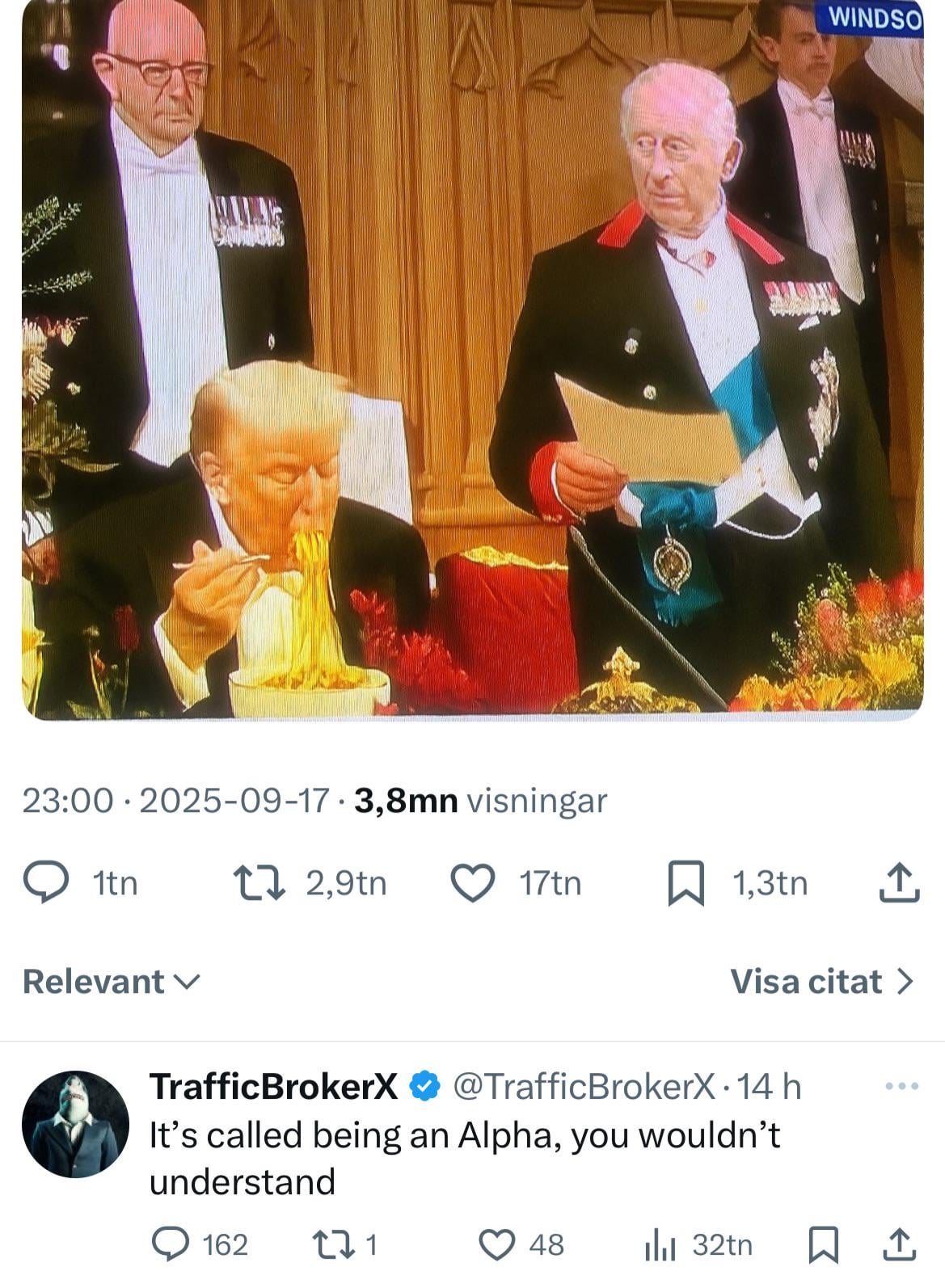Repost TrafficBrokerX's reply
Image resolution: width=945 pixels, height=1288 pixels.
coord(330,1244)
